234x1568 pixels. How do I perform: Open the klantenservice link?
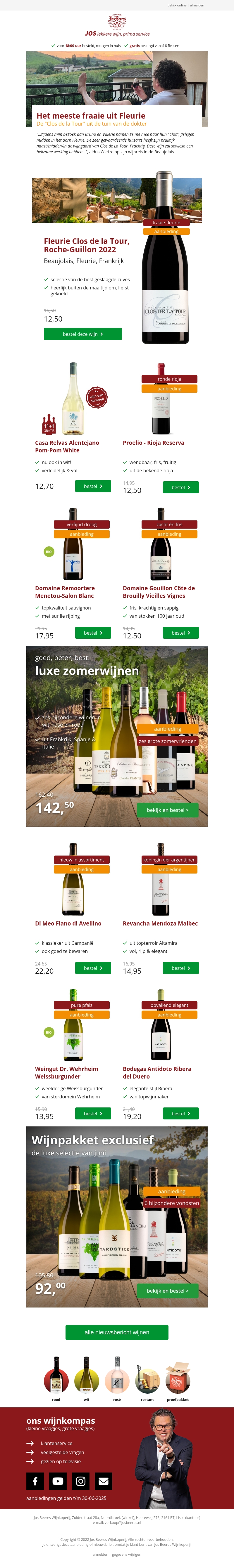click(x=57, y=1443)
